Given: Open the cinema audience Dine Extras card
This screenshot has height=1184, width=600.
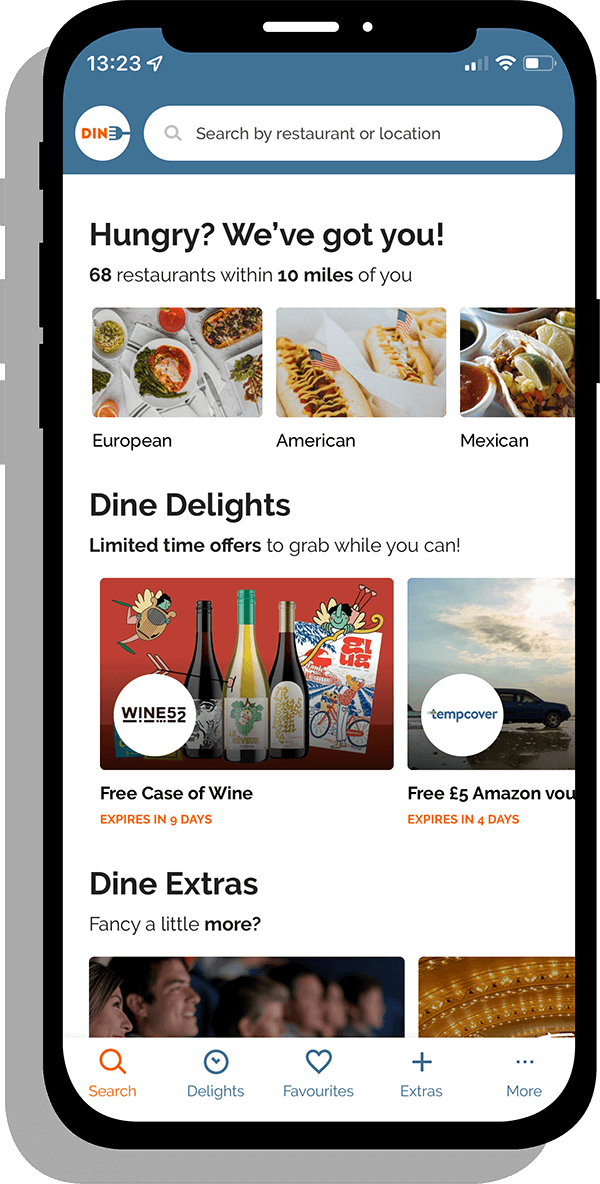Looking at the screenshot, I should click(x=246, y=996).
